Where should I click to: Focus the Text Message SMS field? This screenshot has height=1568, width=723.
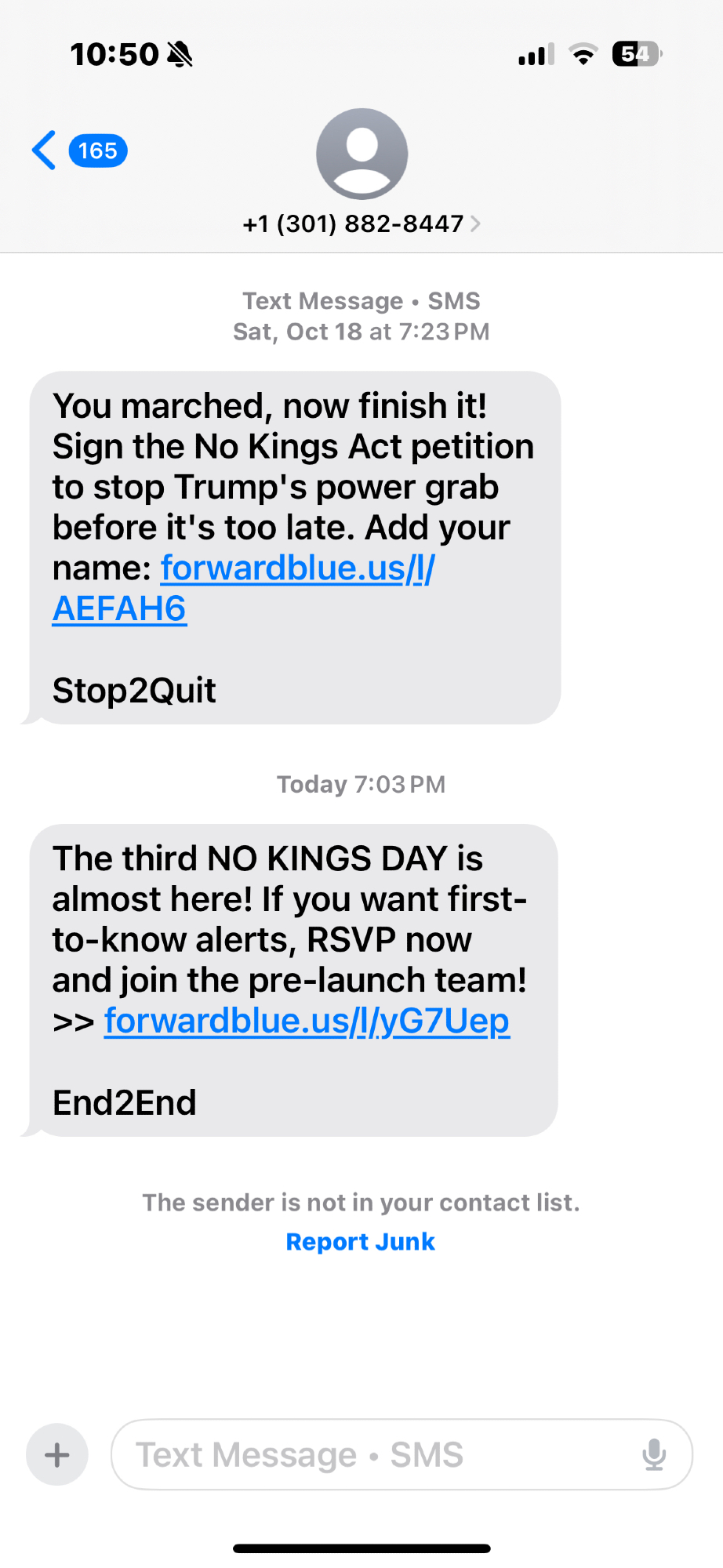(376, 1455)
